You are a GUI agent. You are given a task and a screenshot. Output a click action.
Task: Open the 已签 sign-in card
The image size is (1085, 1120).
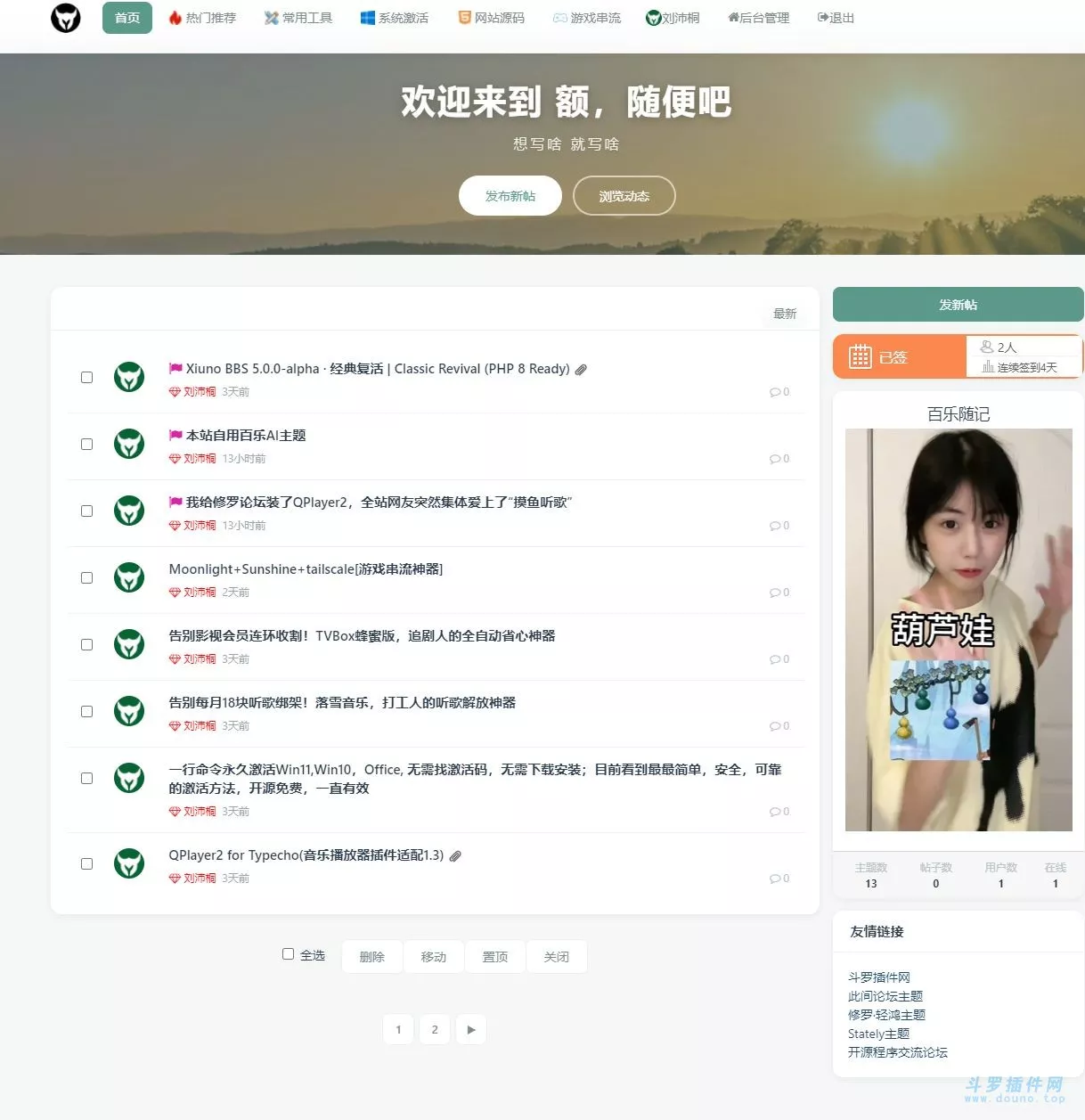(x=900, y=357)
